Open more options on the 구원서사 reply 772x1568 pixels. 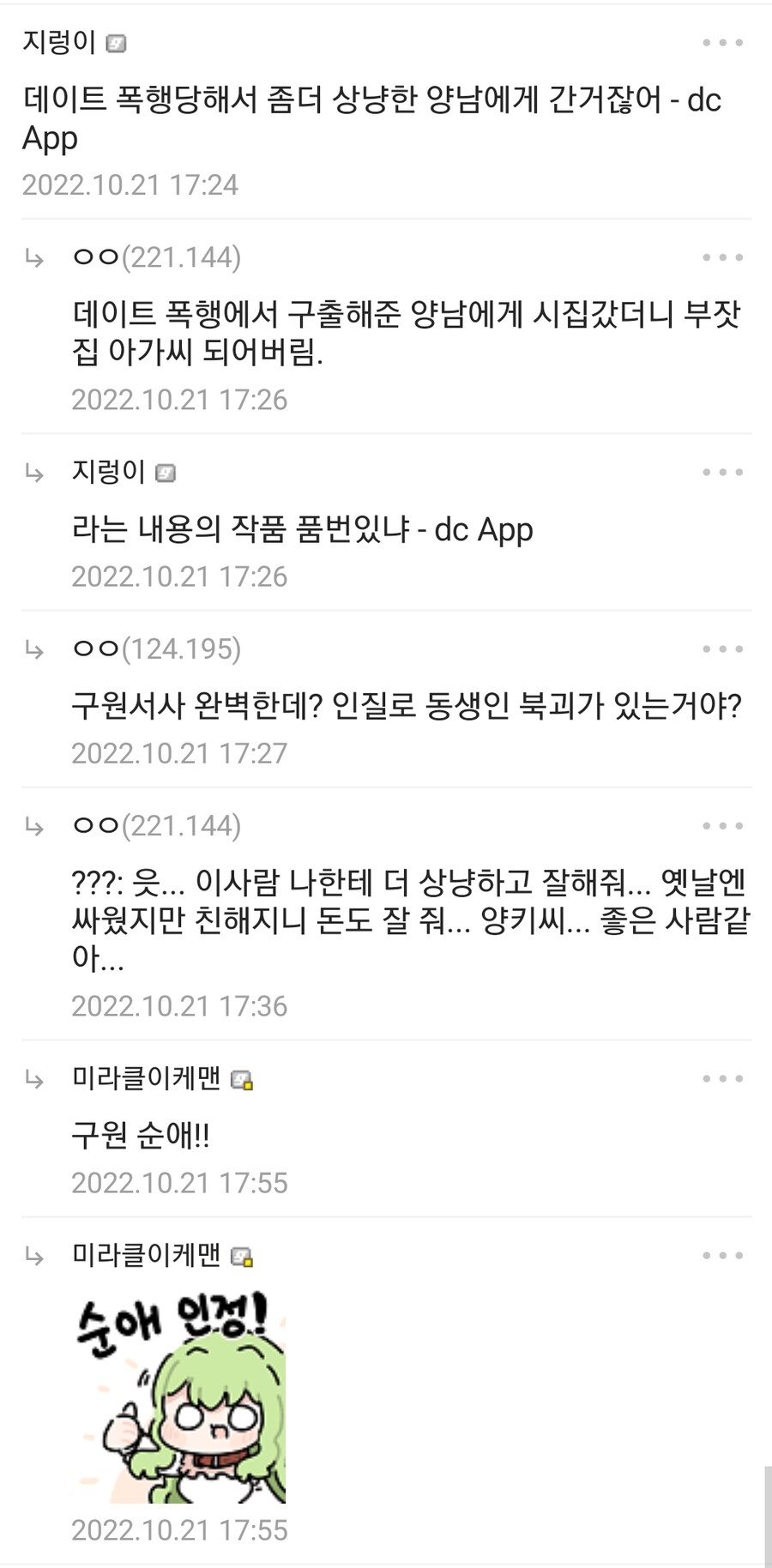(722, 649)
